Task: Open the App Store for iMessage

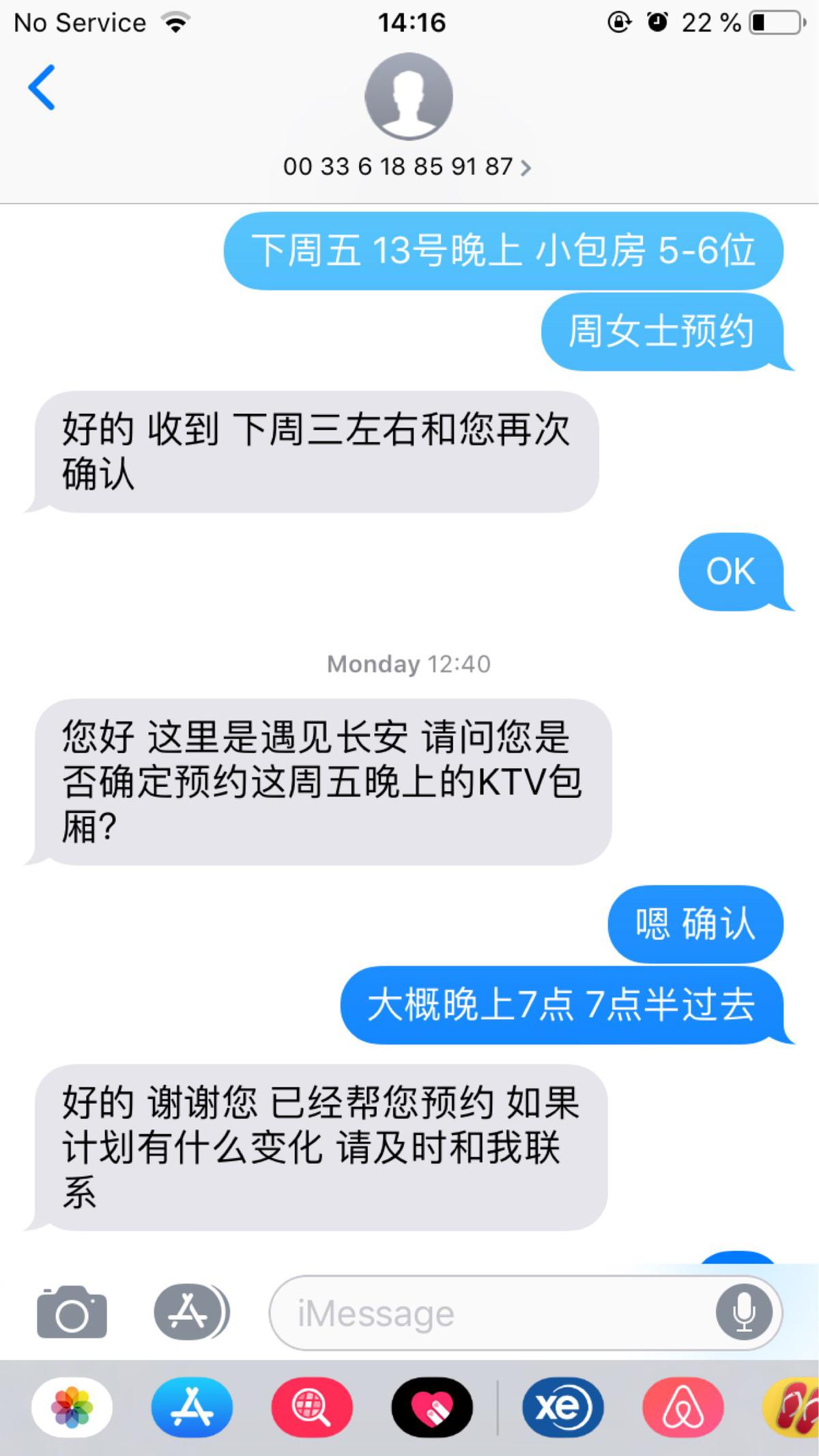Action: (x=192, y=1407)
